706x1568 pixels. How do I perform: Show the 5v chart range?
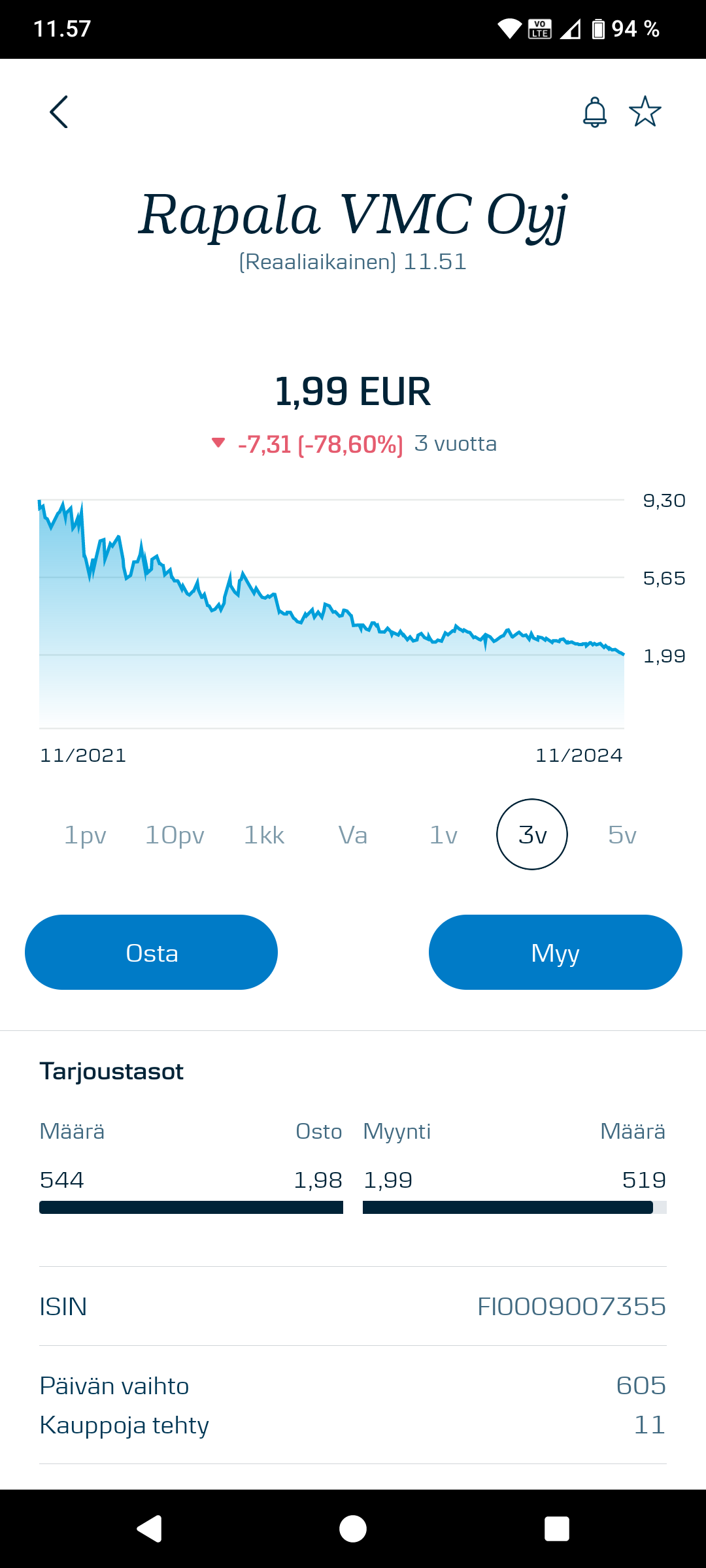click(622, 835)
